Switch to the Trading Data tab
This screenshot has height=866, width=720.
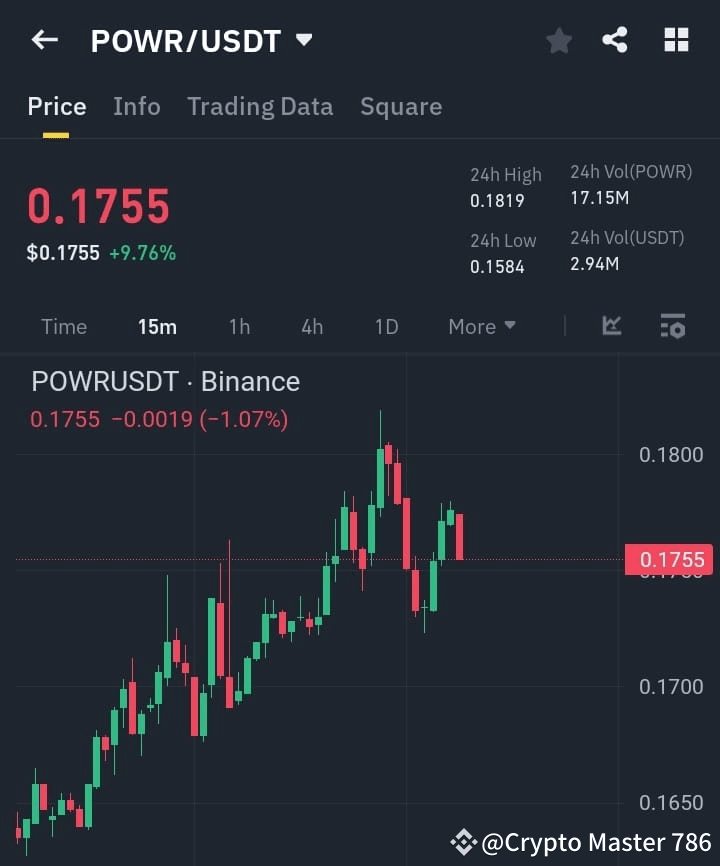click(x=260, y=106)
